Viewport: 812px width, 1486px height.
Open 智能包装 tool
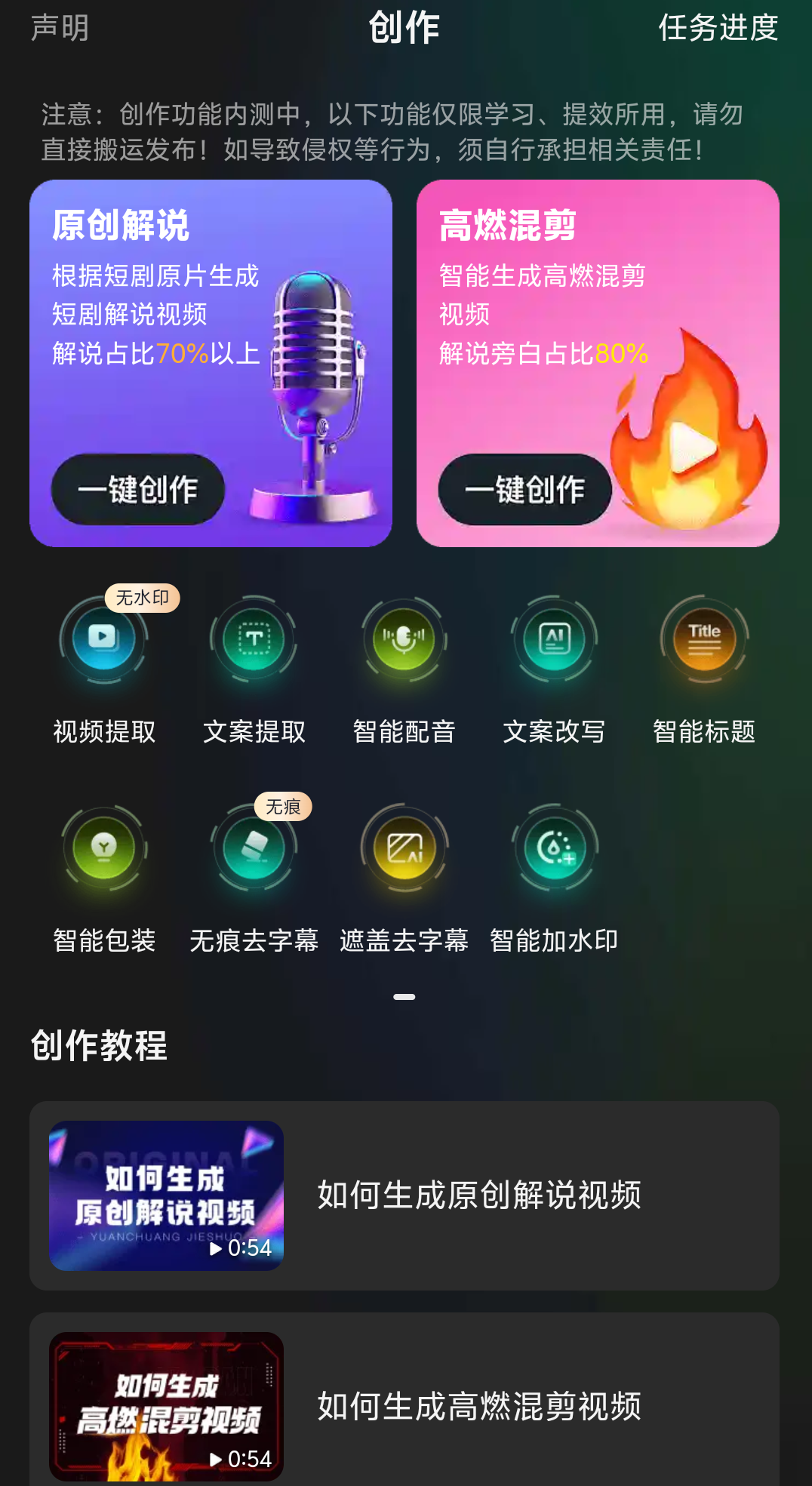point(104,848)
